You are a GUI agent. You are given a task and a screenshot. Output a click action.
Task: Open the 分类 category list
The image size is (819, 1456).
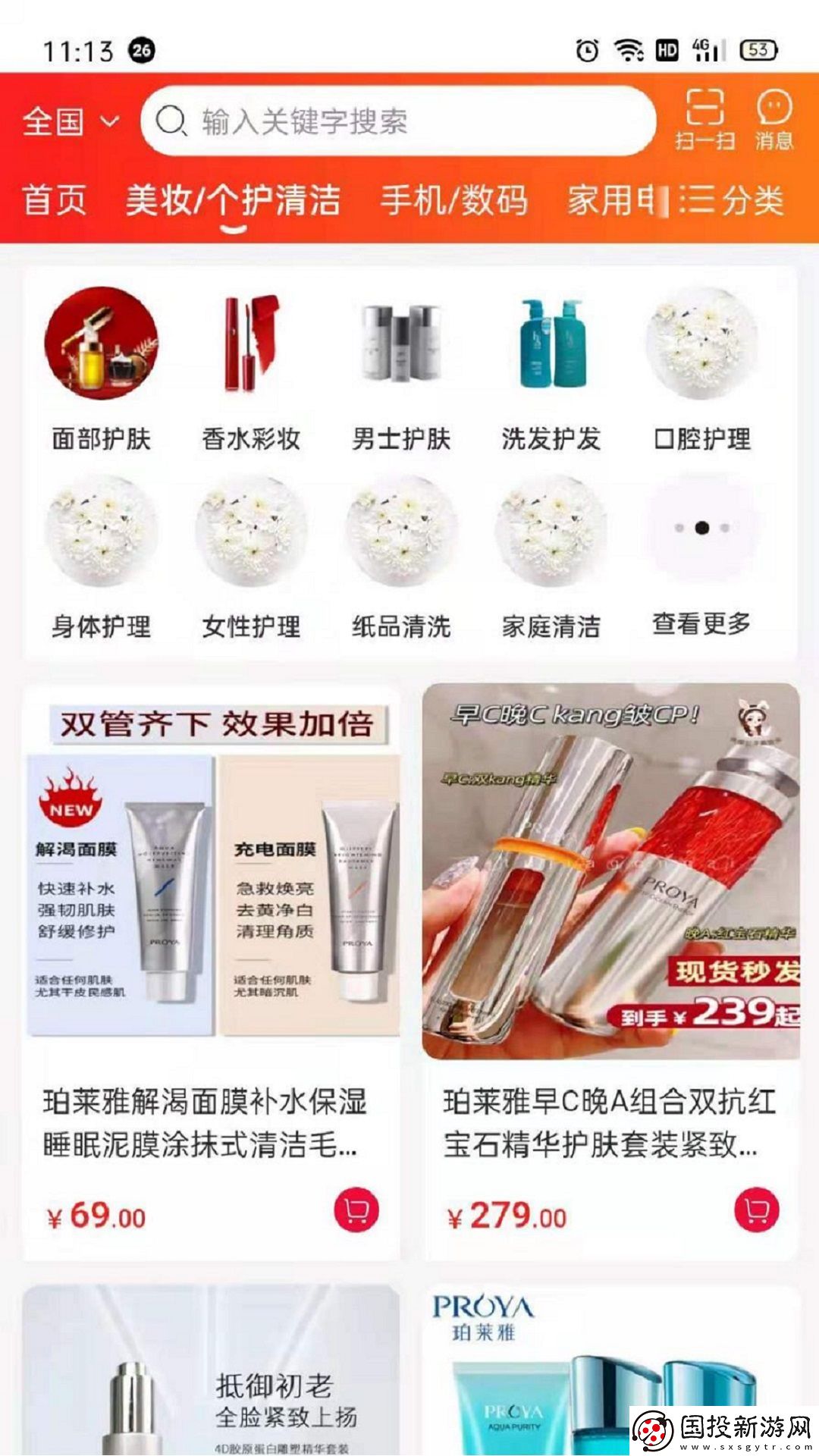click(x=732, y=201)
